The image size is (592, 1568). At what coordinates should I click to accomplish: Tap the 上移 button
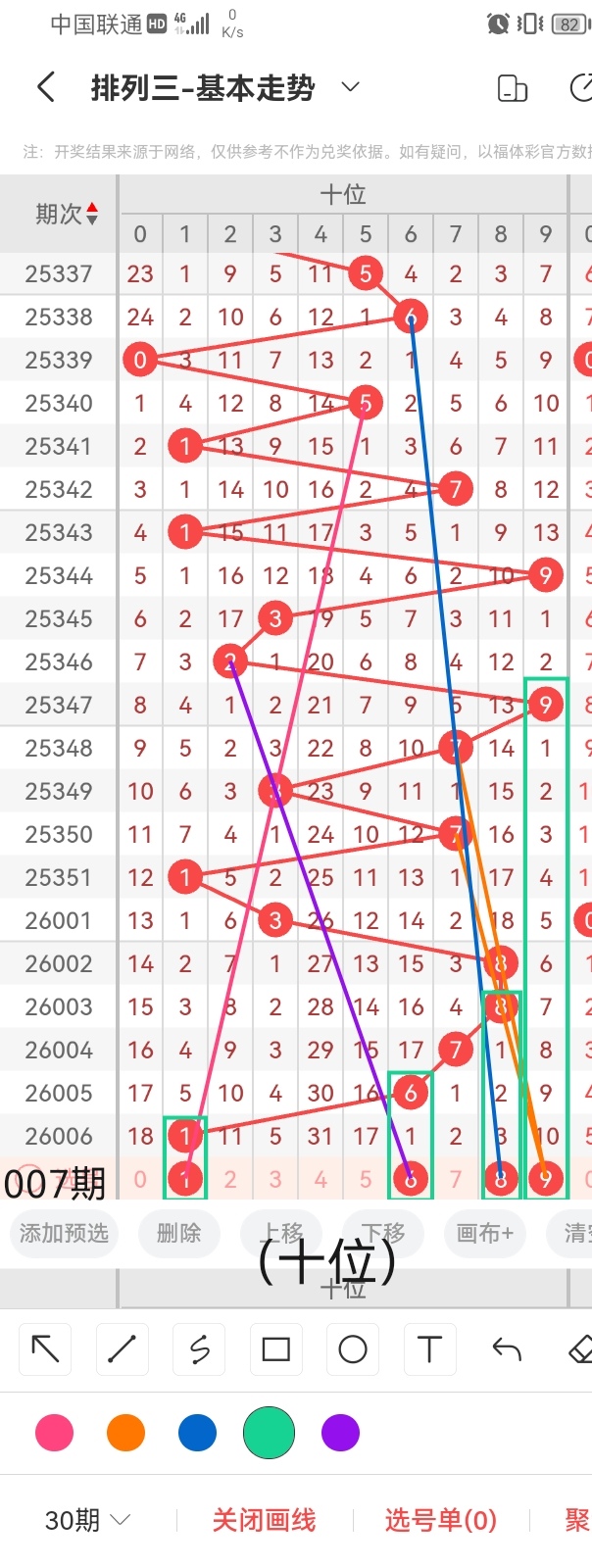point(283,1233)
